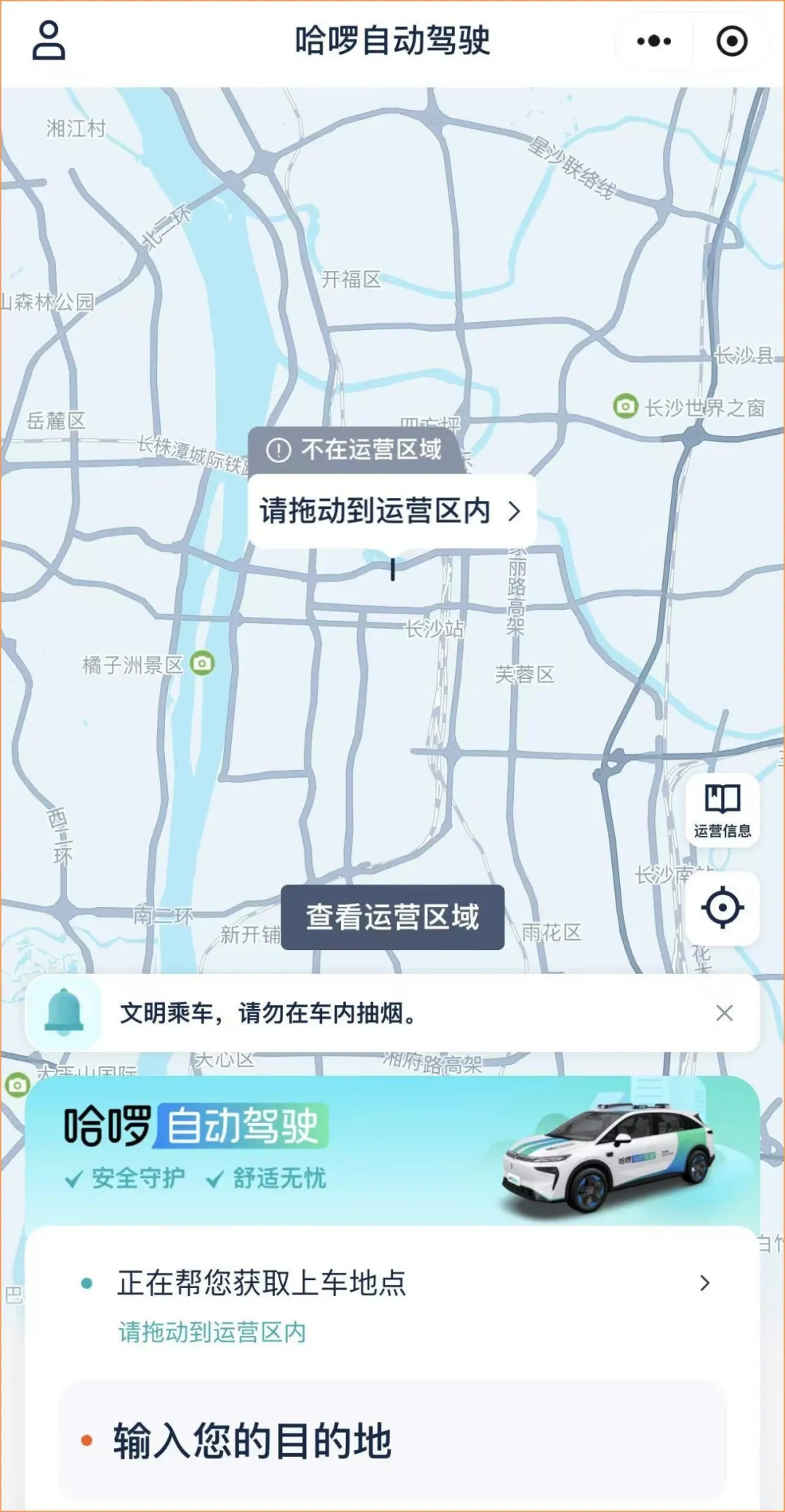
Task: Close the mini program via circle icon
Action: pyautogui.click(x=731, y=41)
